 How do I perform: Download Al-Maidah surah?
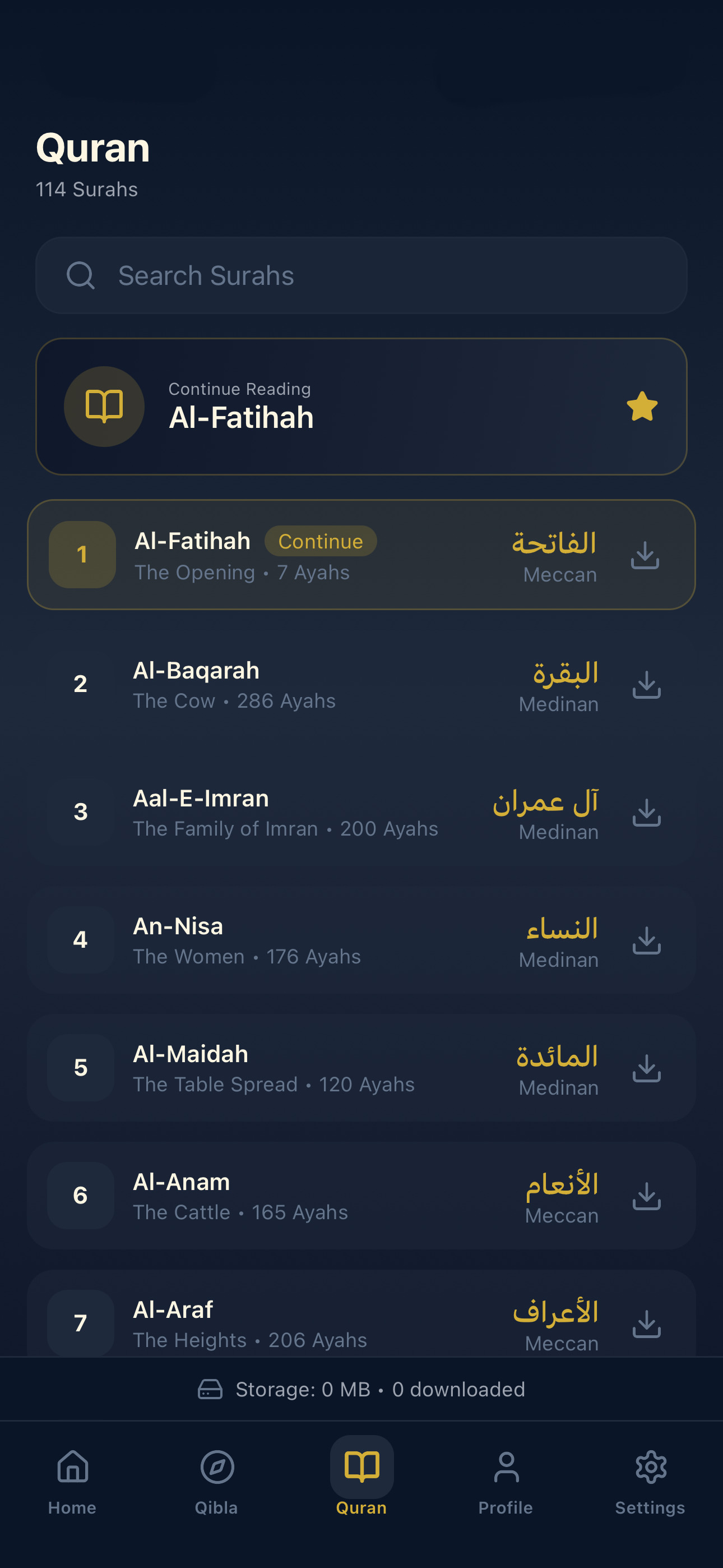coord(646,1067)
